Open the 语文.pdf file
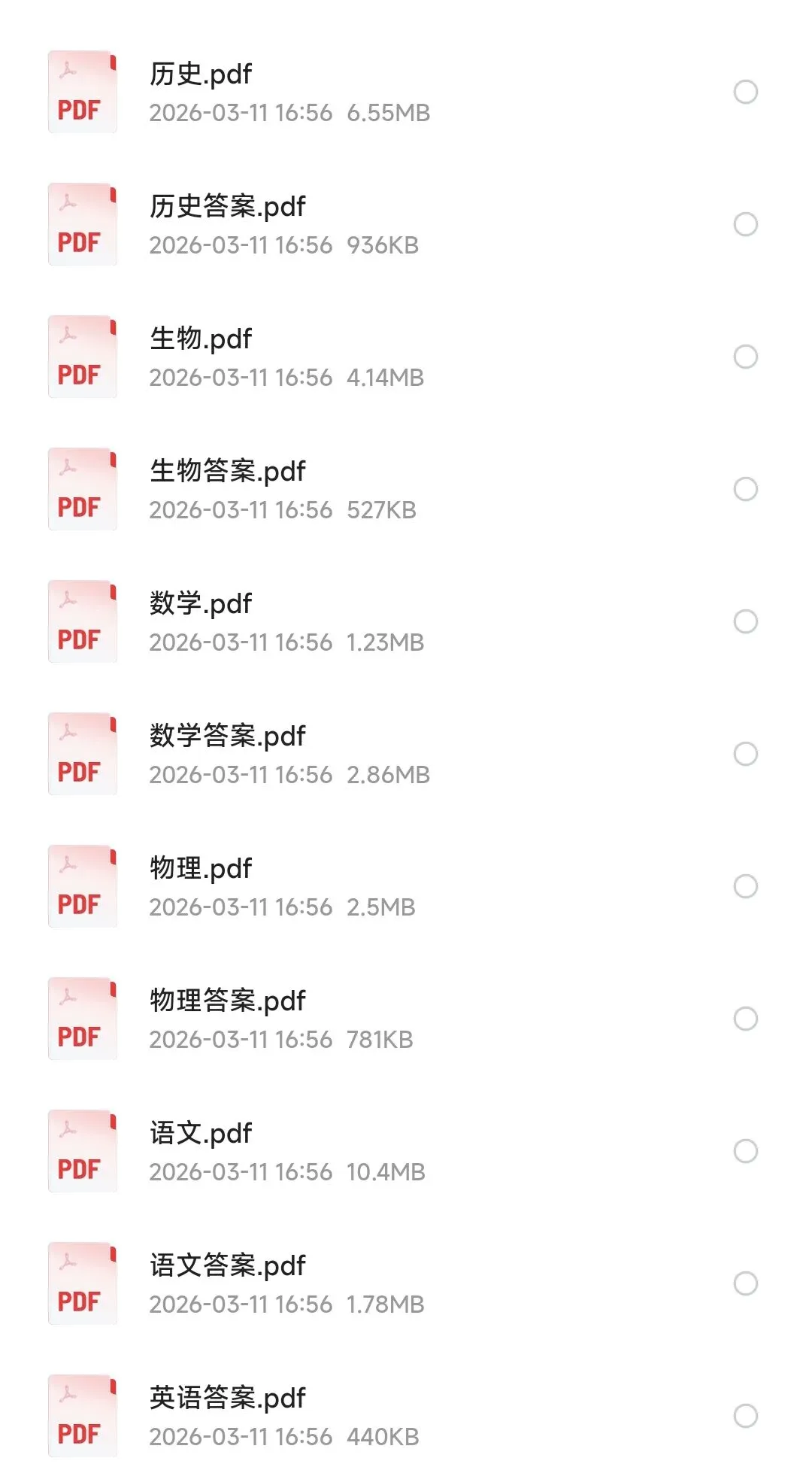Image resolution: width=812 pixels, height=1470 pixels. click(x=201, y=1134)
